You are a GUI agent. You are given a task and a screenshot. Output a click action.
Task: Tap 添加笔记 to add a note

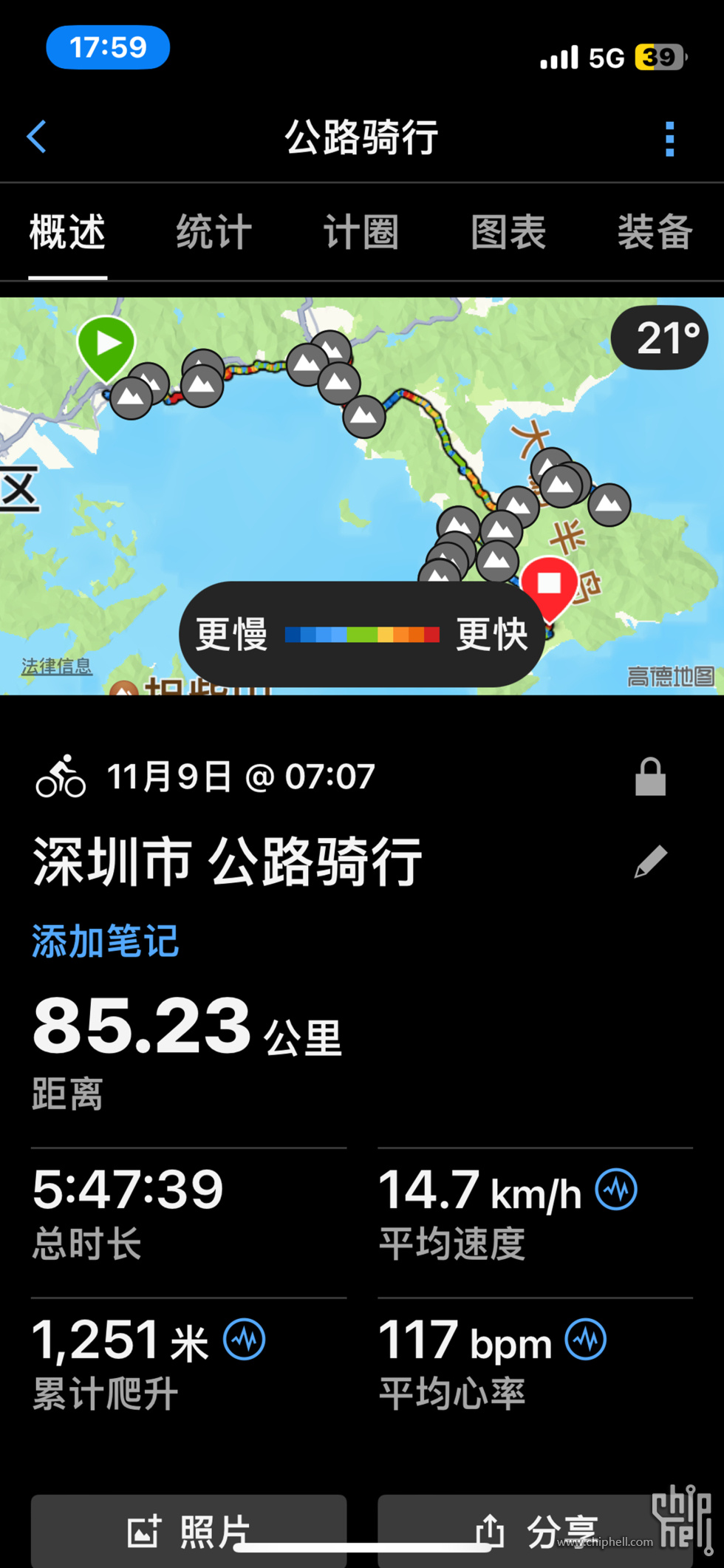coord(104,939)
